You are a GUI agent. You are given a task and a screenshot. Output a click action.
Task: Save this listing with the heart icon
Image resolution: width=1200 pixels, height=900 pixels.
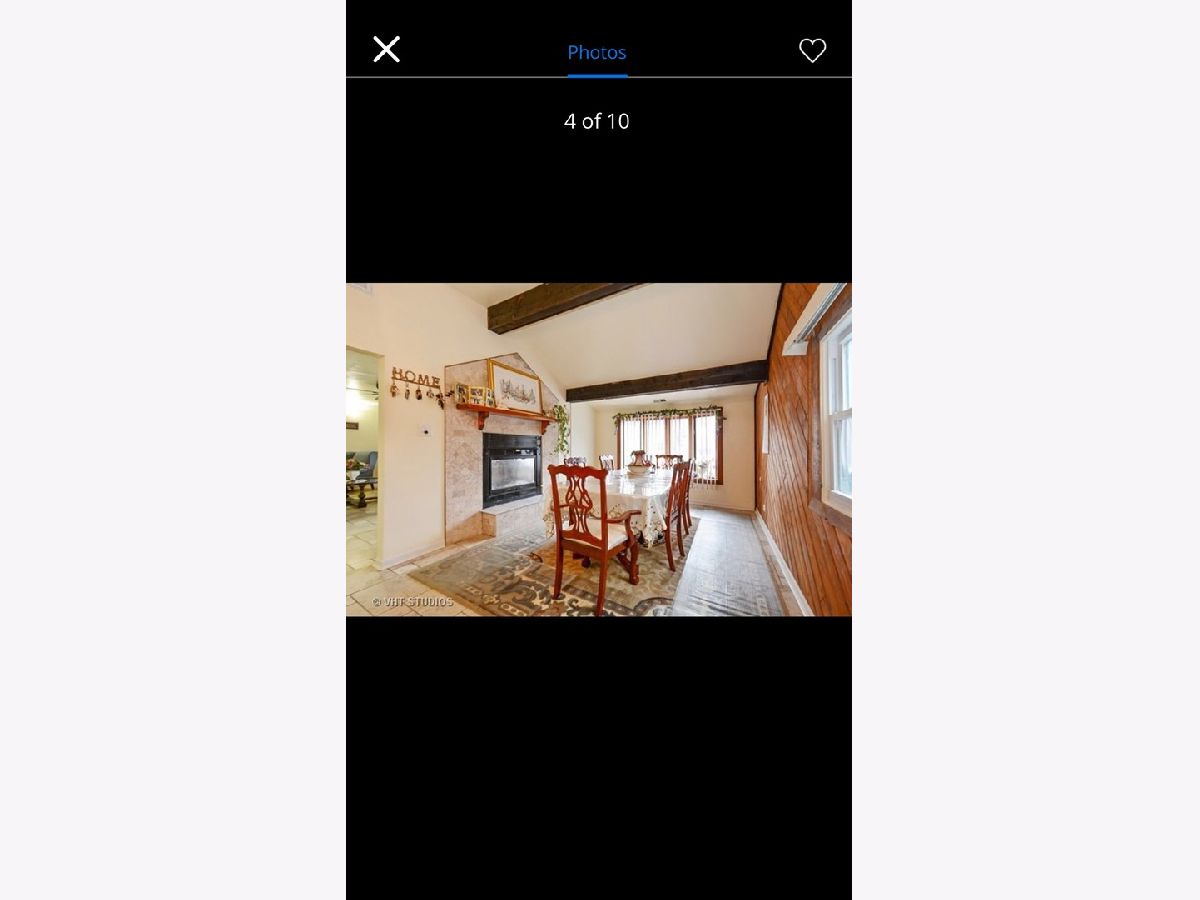[812, 50]
